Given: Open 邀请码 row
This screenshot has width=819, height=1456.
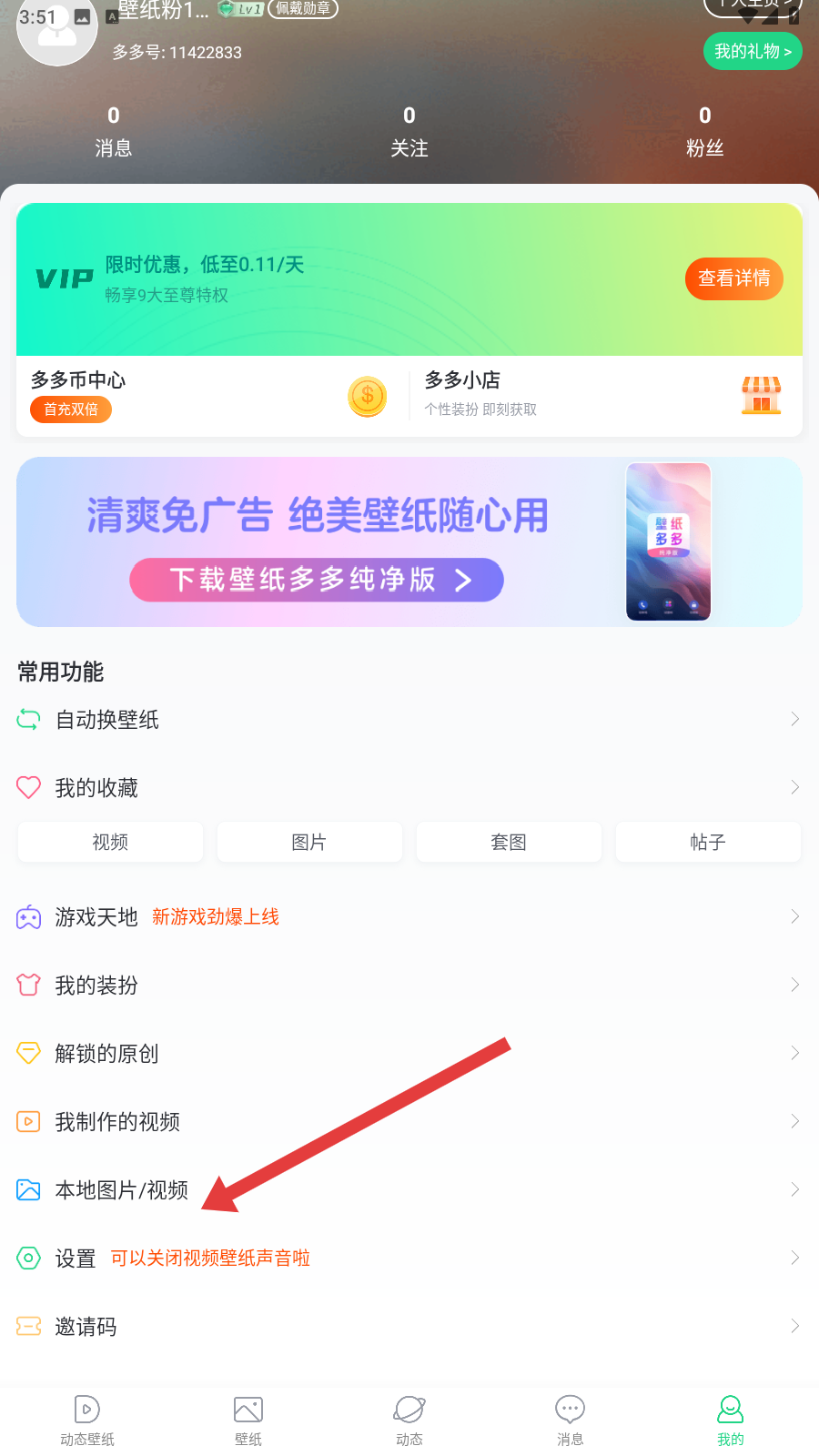Looking at the screenshot, I should click(x=409, y=1326).
